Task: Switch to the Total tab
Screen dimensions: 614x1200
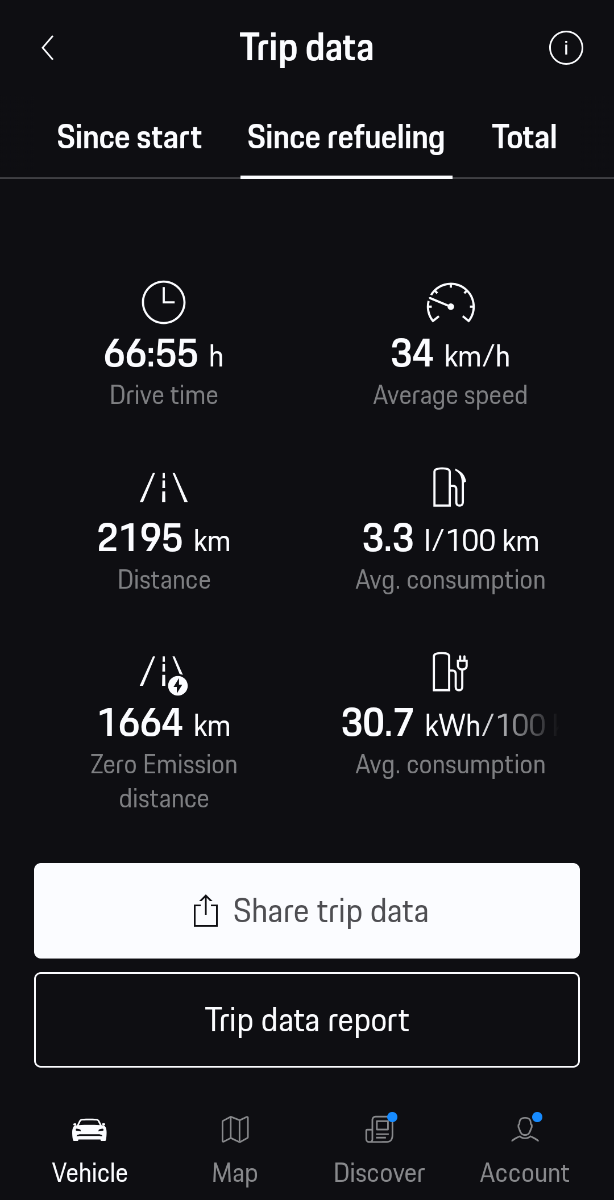Action: click(524, 137)
